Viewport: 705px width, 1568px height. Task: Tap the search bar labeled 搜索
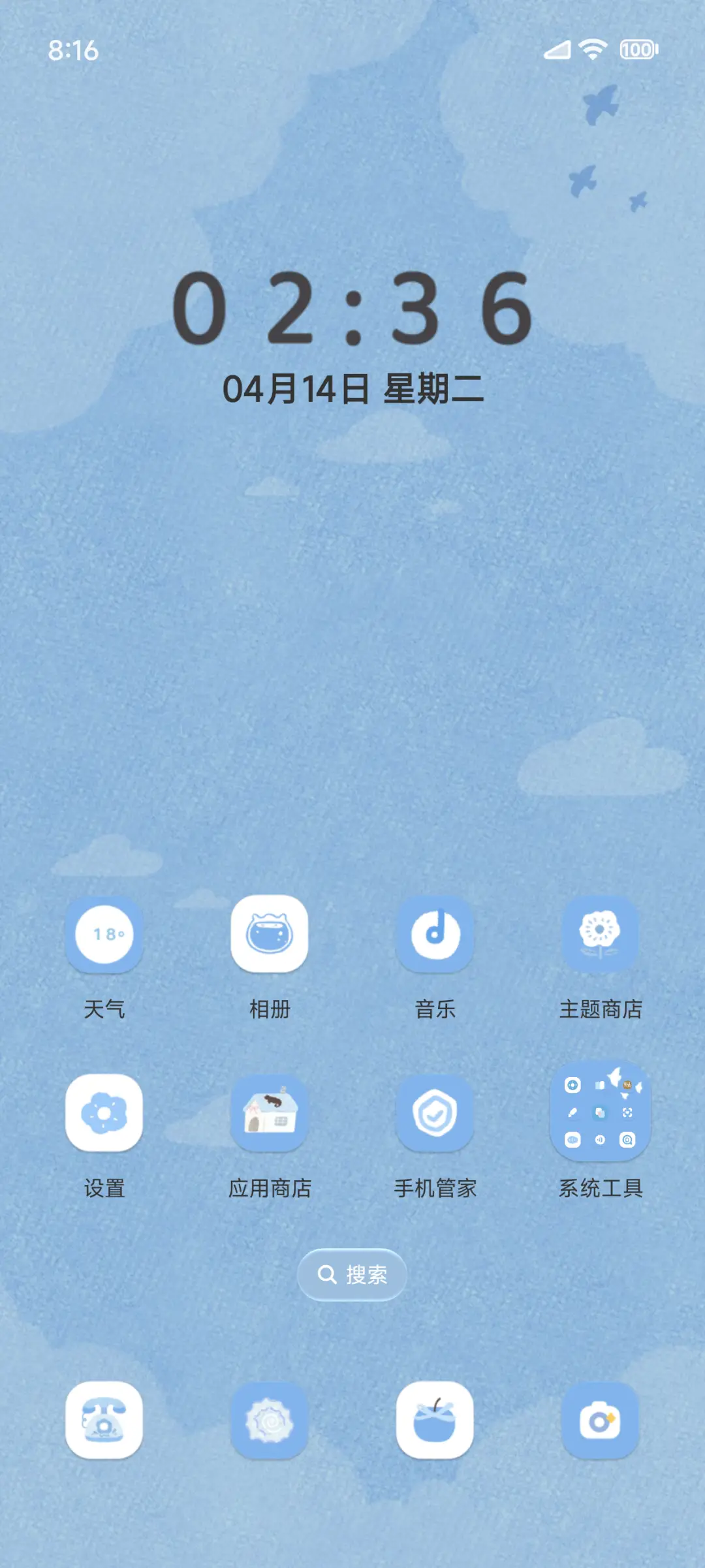coord(352,1274)
